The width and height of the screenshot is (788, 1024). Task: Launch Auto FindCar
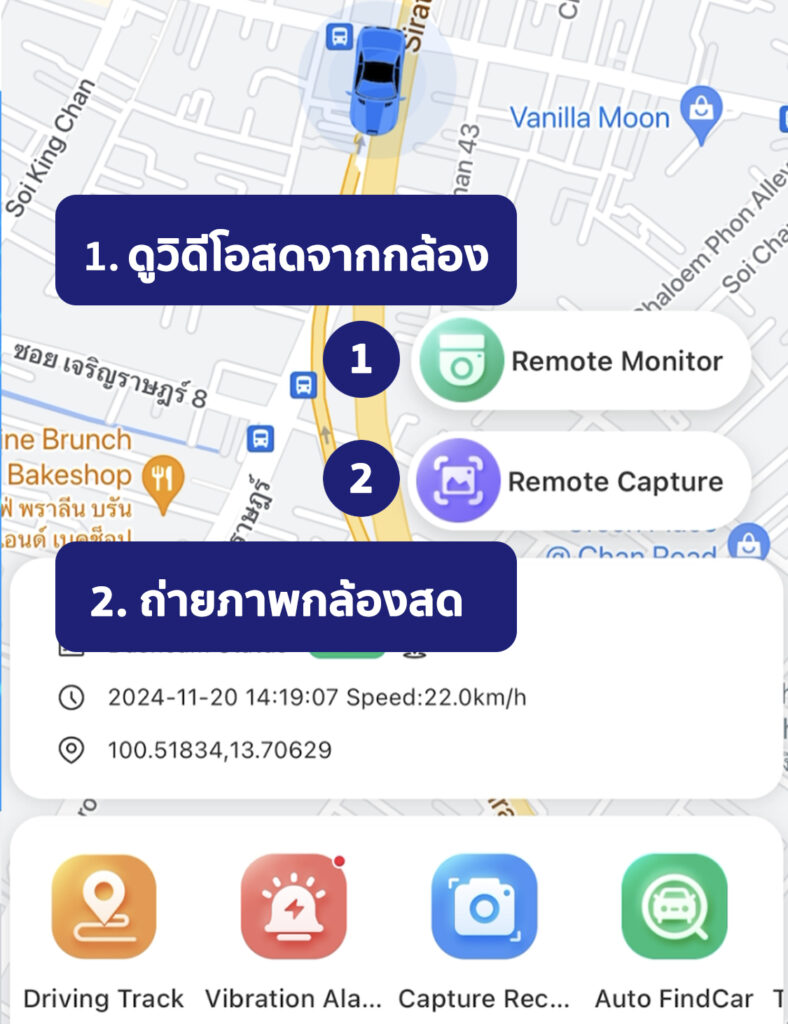[x=674, y=907]
